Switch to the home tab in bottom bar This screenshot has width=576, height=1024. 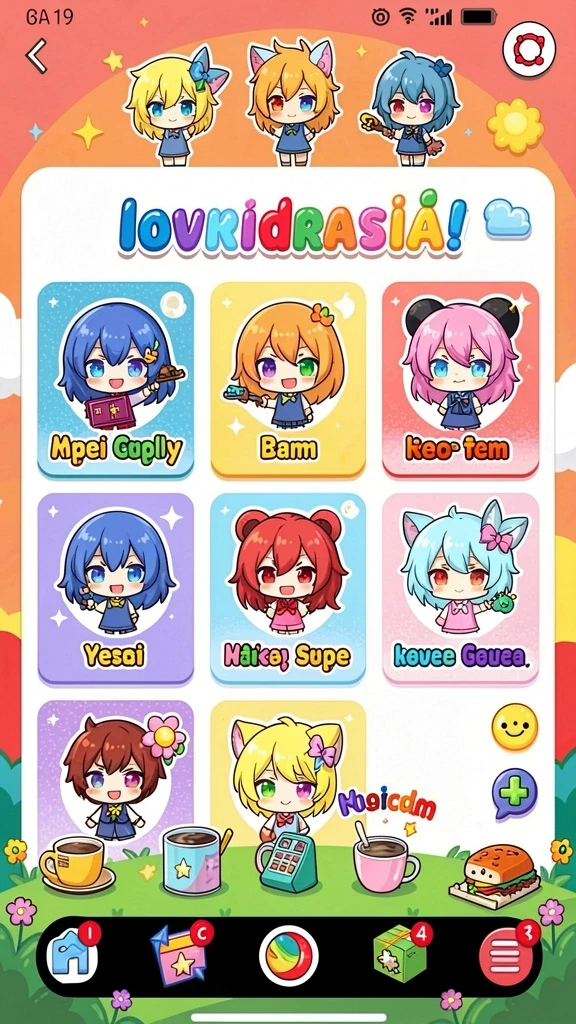pos(74,955)
